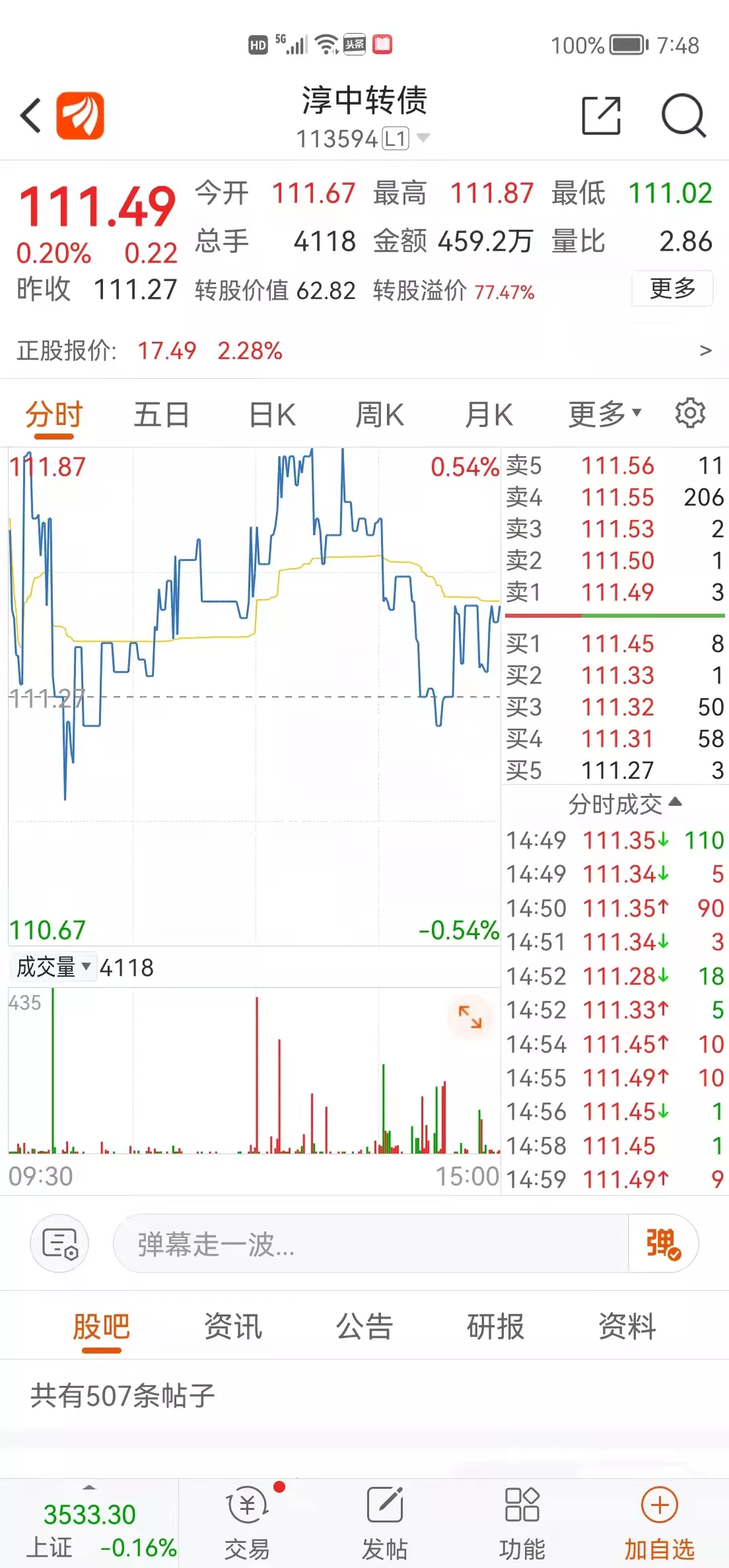Switch to 公告 tab
Screen dimensions: 729x1568
coord(364,1326)
